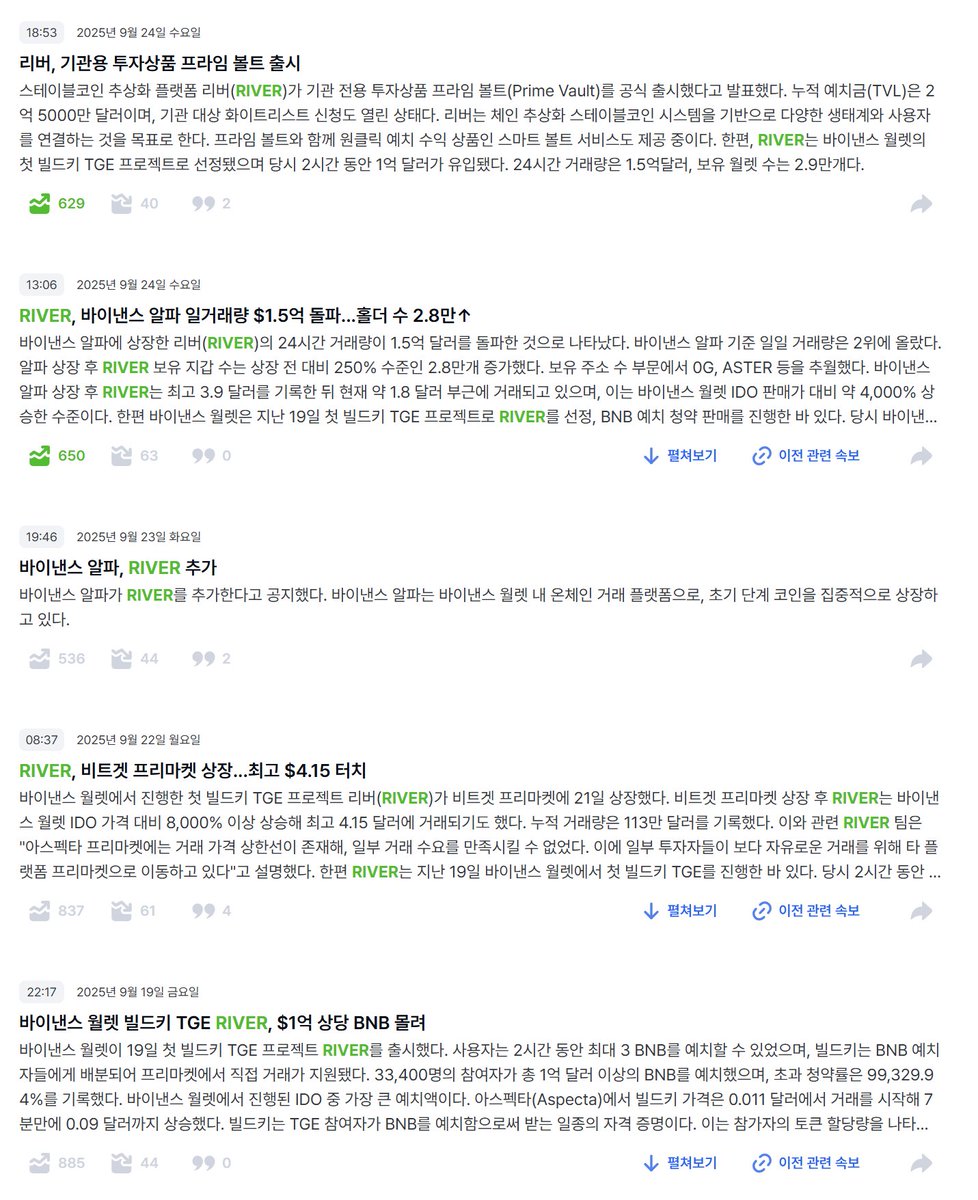Expand the Buildkey TGE RIVER article
This screenshot has width=978, height=1200.
pyautogui.click(x=679, y=1163)
